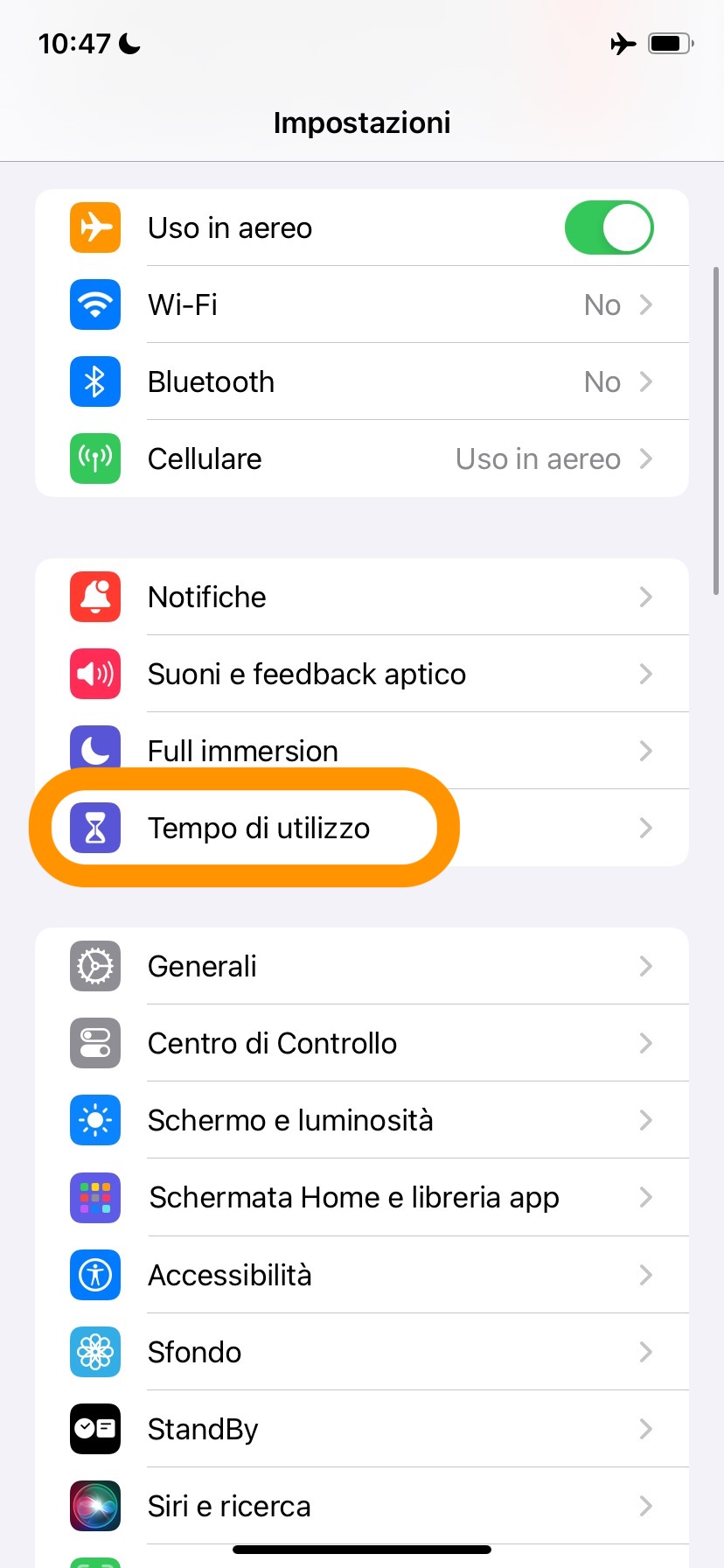Open StandBy settings
The height and width of the screenshot is (1568, 724).
[362, 1429]
